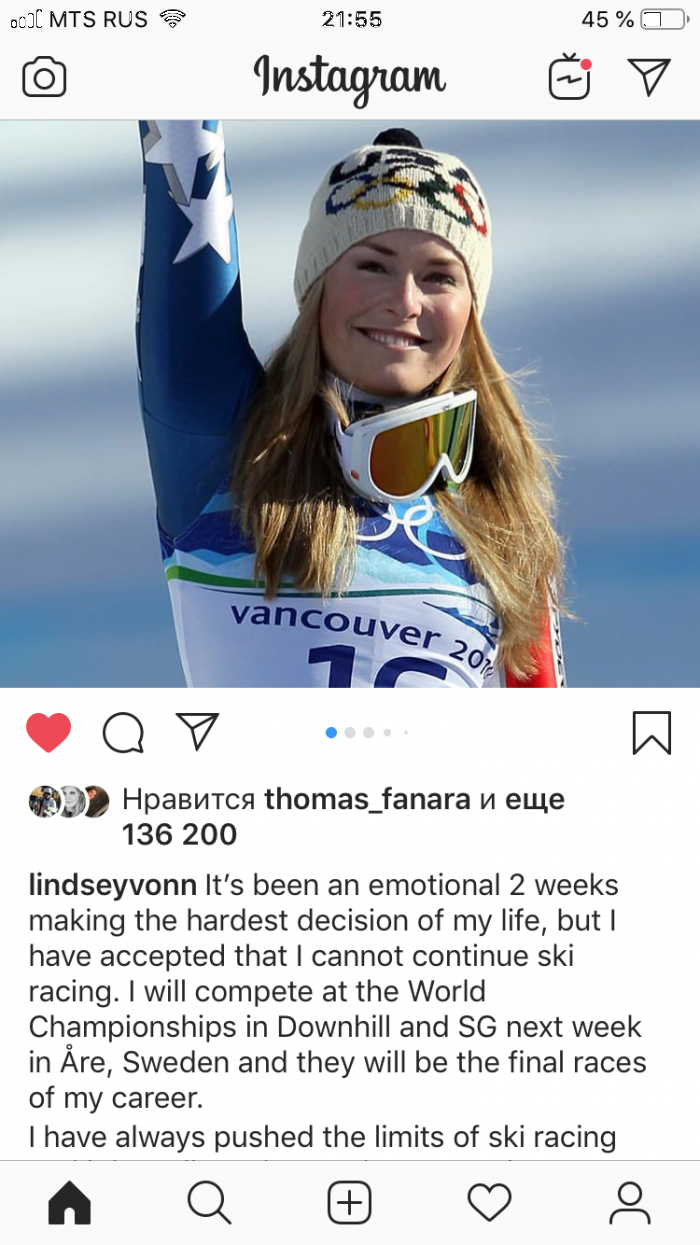Open lindseyvonn's profile from the caption
The height and width of the screenshot is (1245, 700).
(x=112, y=886)
